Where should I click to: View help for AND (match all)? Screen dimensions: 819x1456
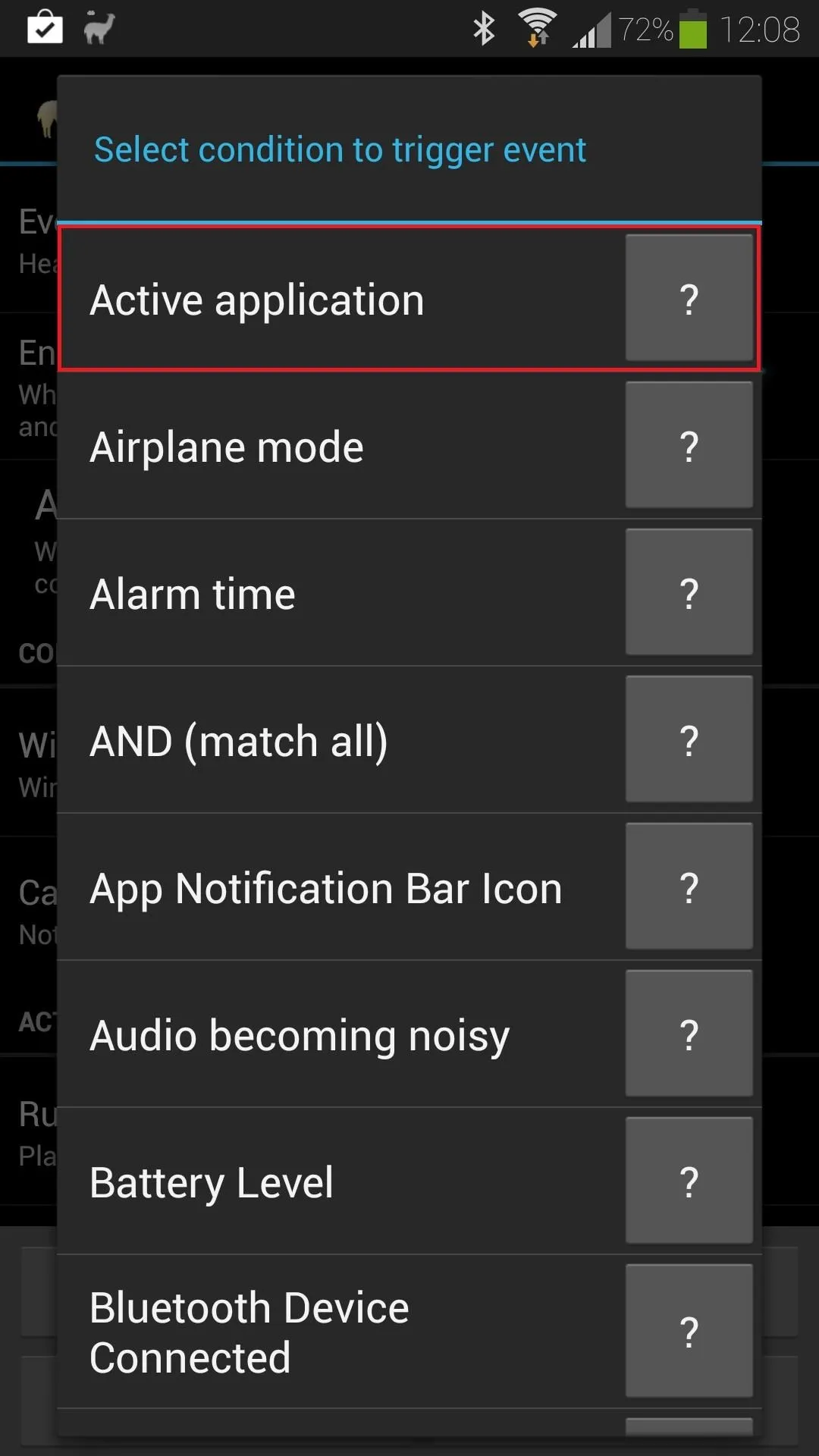[x=689, y=739]
